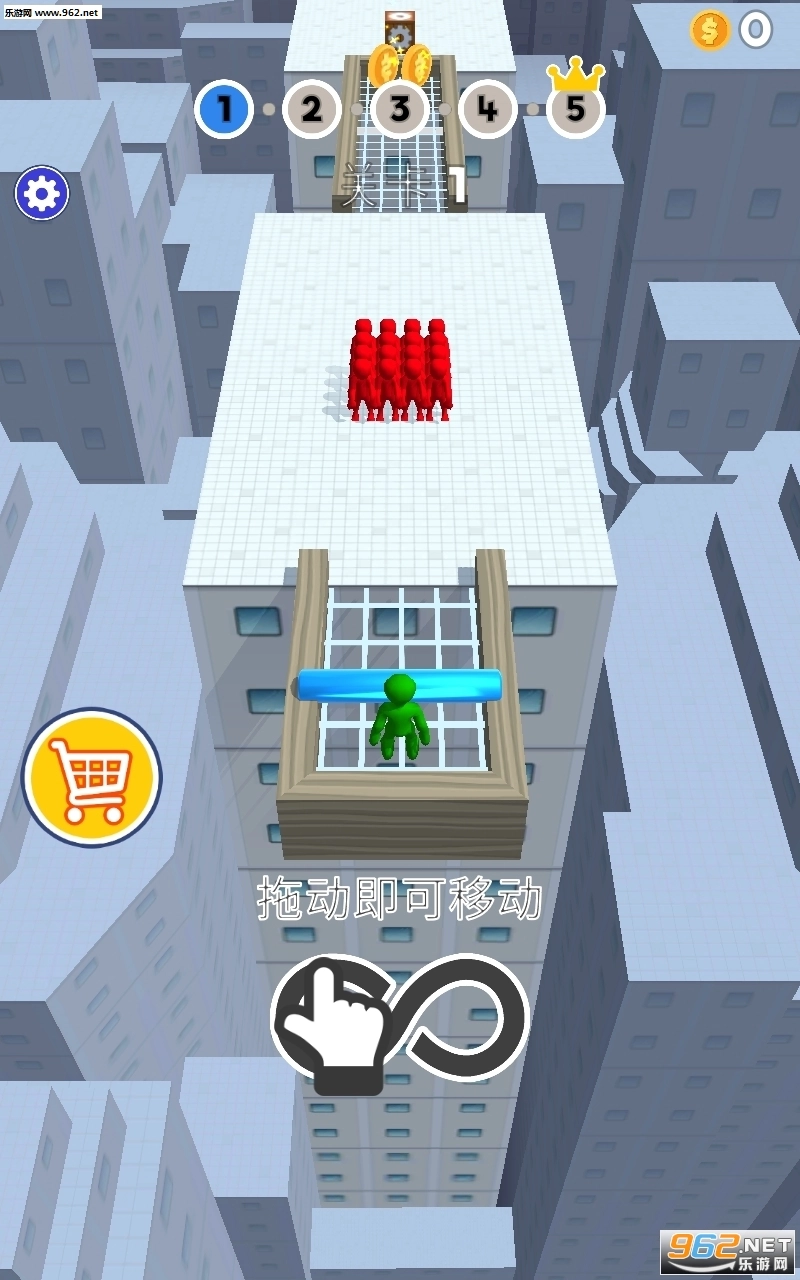The width and height of the screenshot is (800, 1280).
Task: Select the crown icon above level 5
Action: 574,73
